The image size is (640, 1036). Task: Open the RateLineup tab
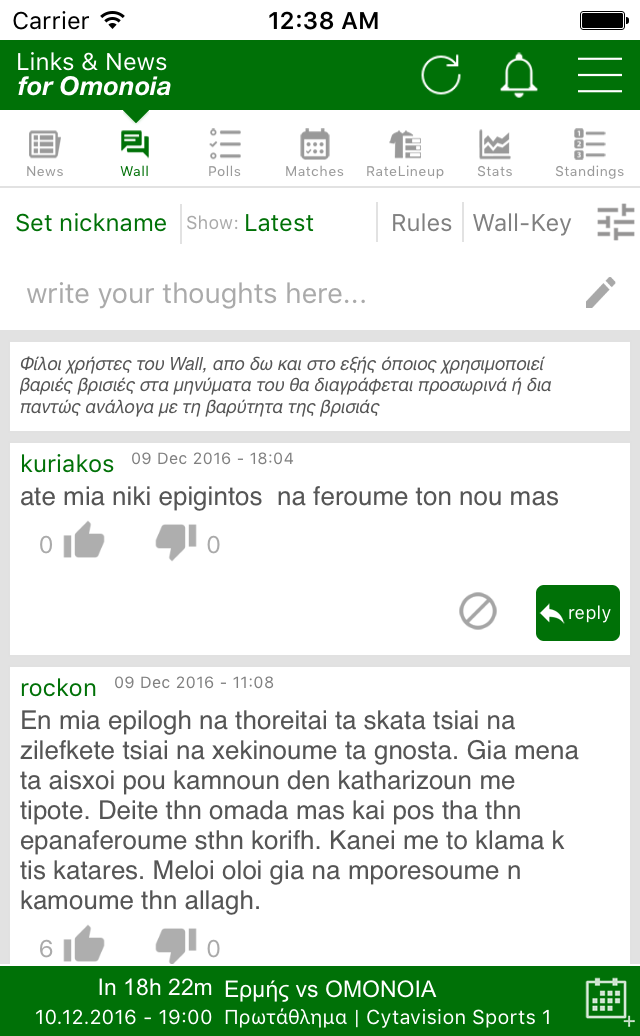pyautogui.click(x=405, y=153)
